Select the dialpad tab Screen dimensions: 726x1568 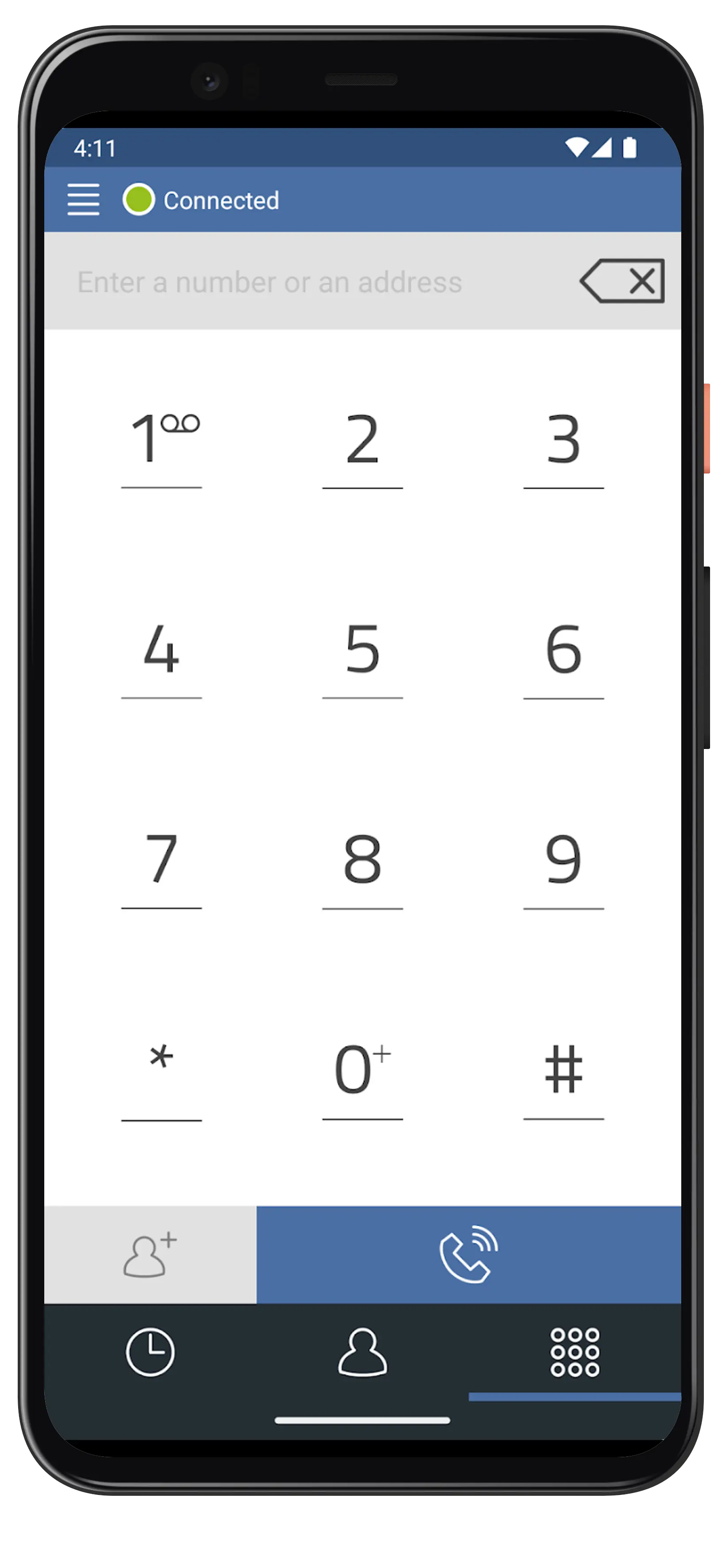[575, 1352]
